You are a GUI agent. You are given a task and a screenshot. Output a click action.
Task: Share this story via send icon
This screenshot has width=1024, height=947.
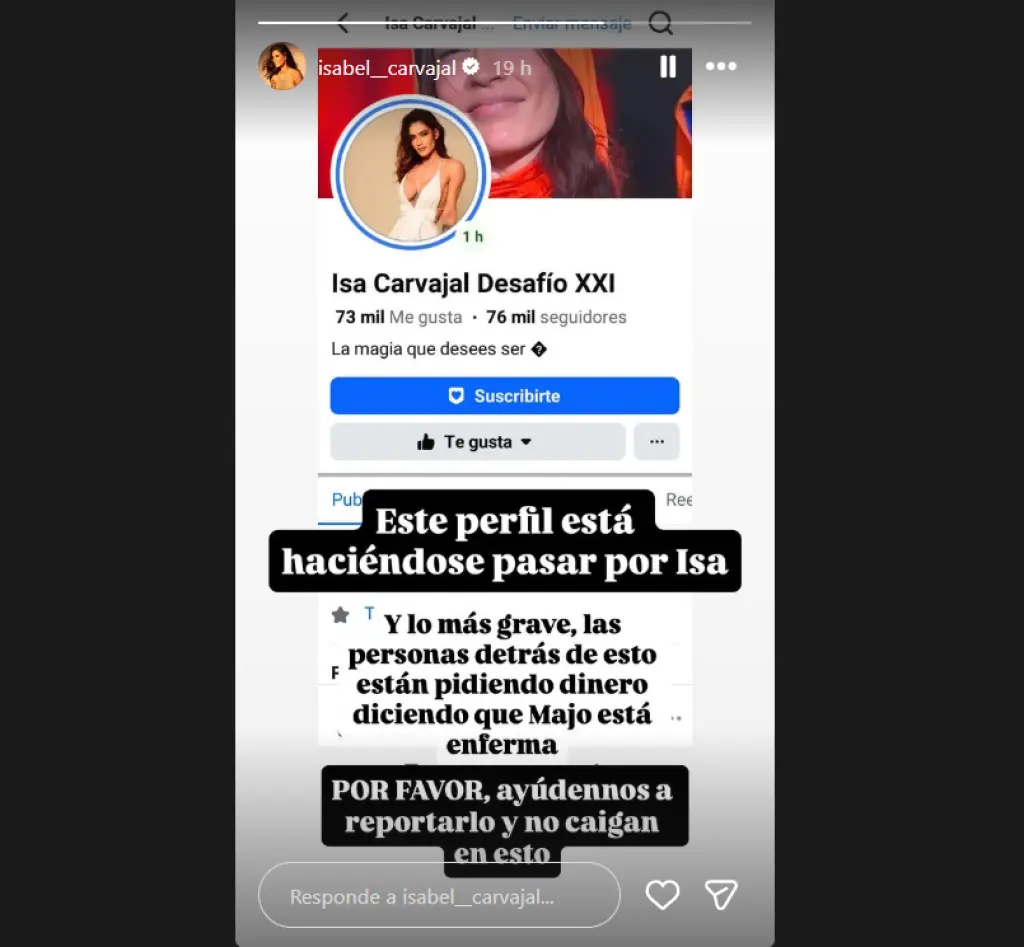pos(721,895)
